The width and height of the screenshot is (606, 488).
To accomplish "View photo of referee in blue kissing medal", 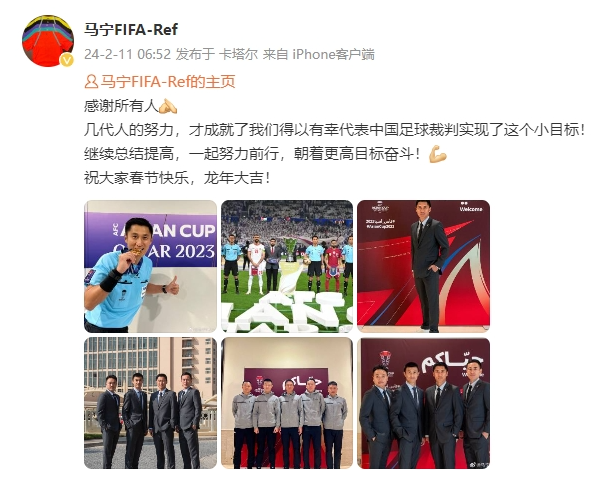I will point(150,265).
